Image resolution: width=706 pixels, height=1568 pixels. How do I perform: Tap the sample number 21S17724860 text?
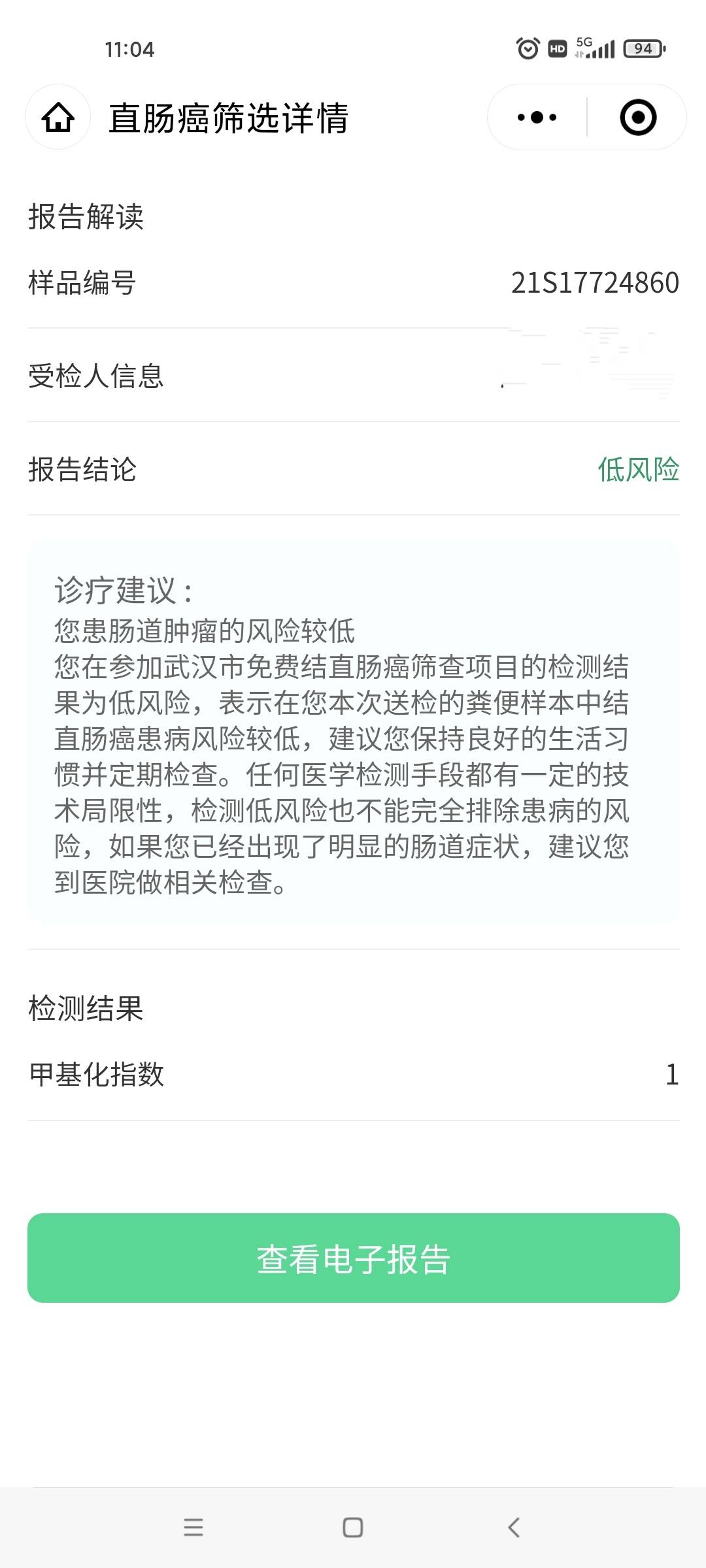(594, 281)
